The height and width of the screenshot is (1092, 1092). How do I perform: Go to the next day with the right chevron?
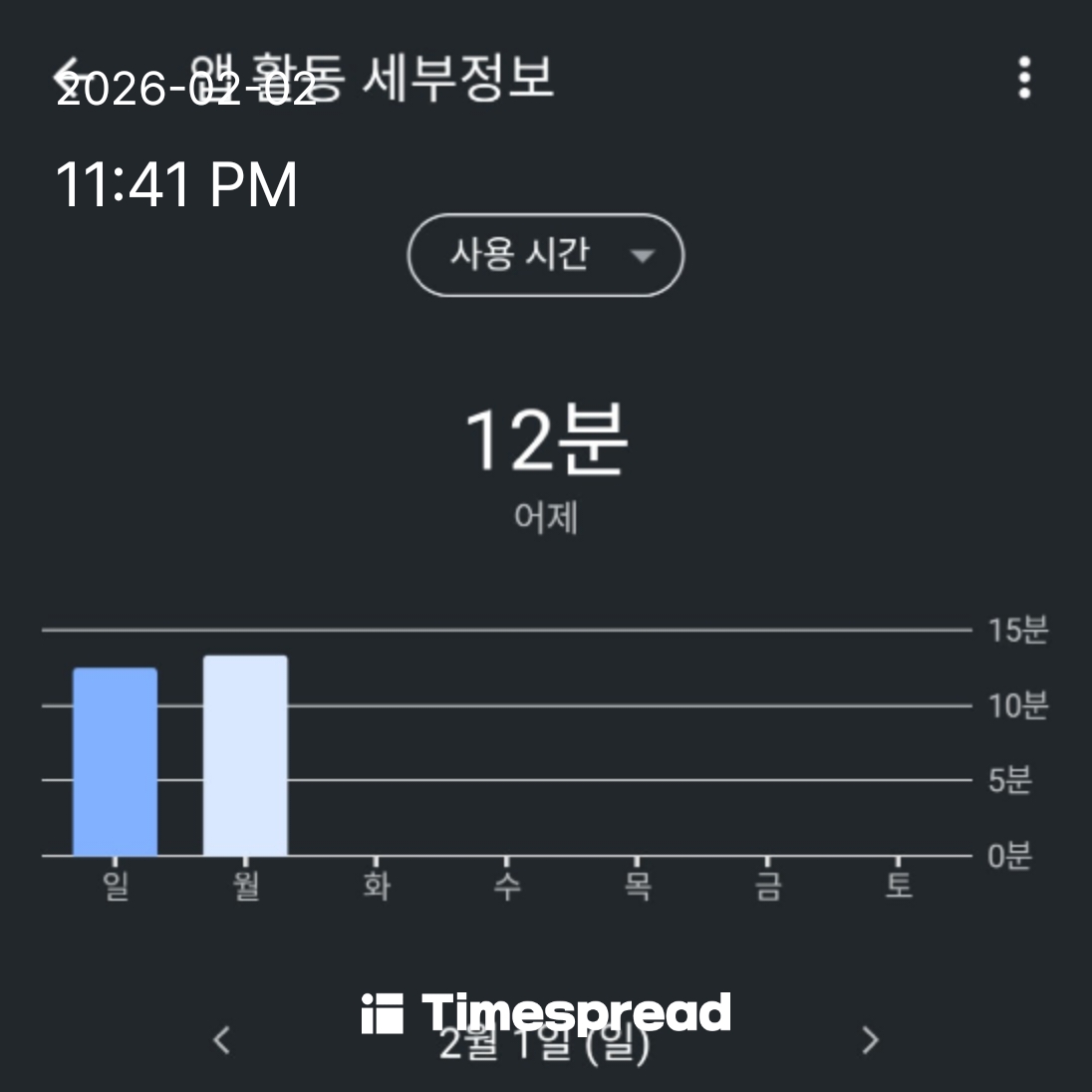(870, 1039)
